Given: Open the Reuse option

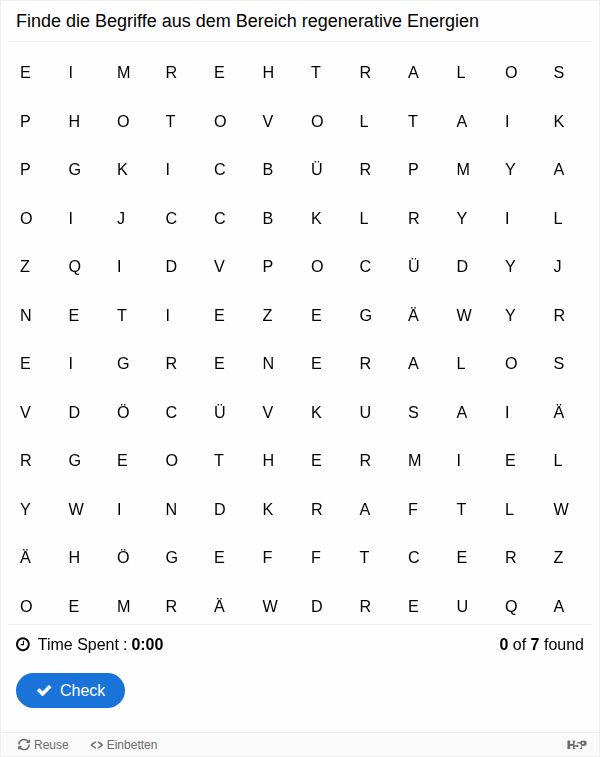Looking at the screenshot, I should click(x=43, y=745).
